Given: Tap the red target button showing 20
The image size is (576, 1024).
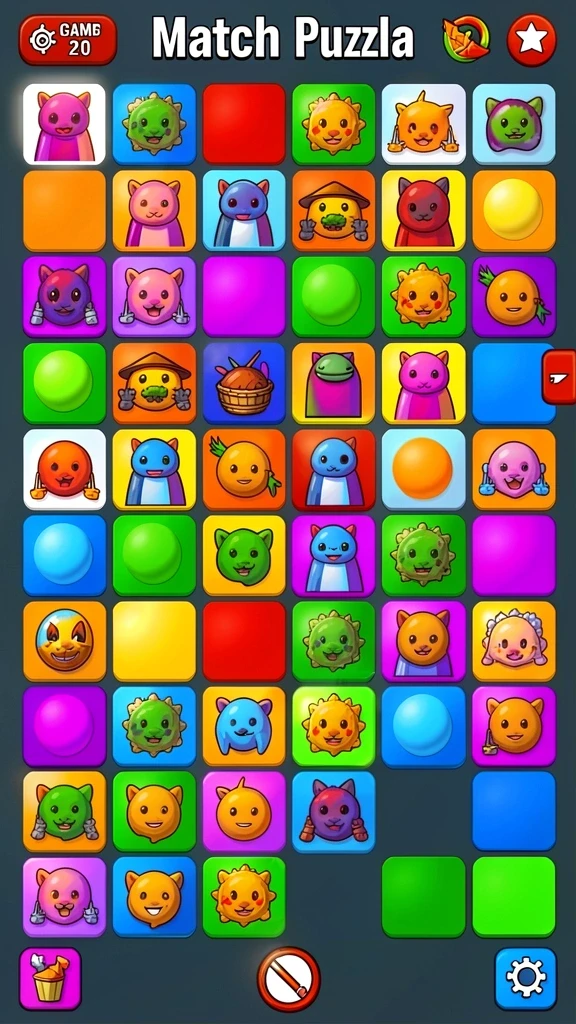Looking at the screenshot, I should [68, 40].
